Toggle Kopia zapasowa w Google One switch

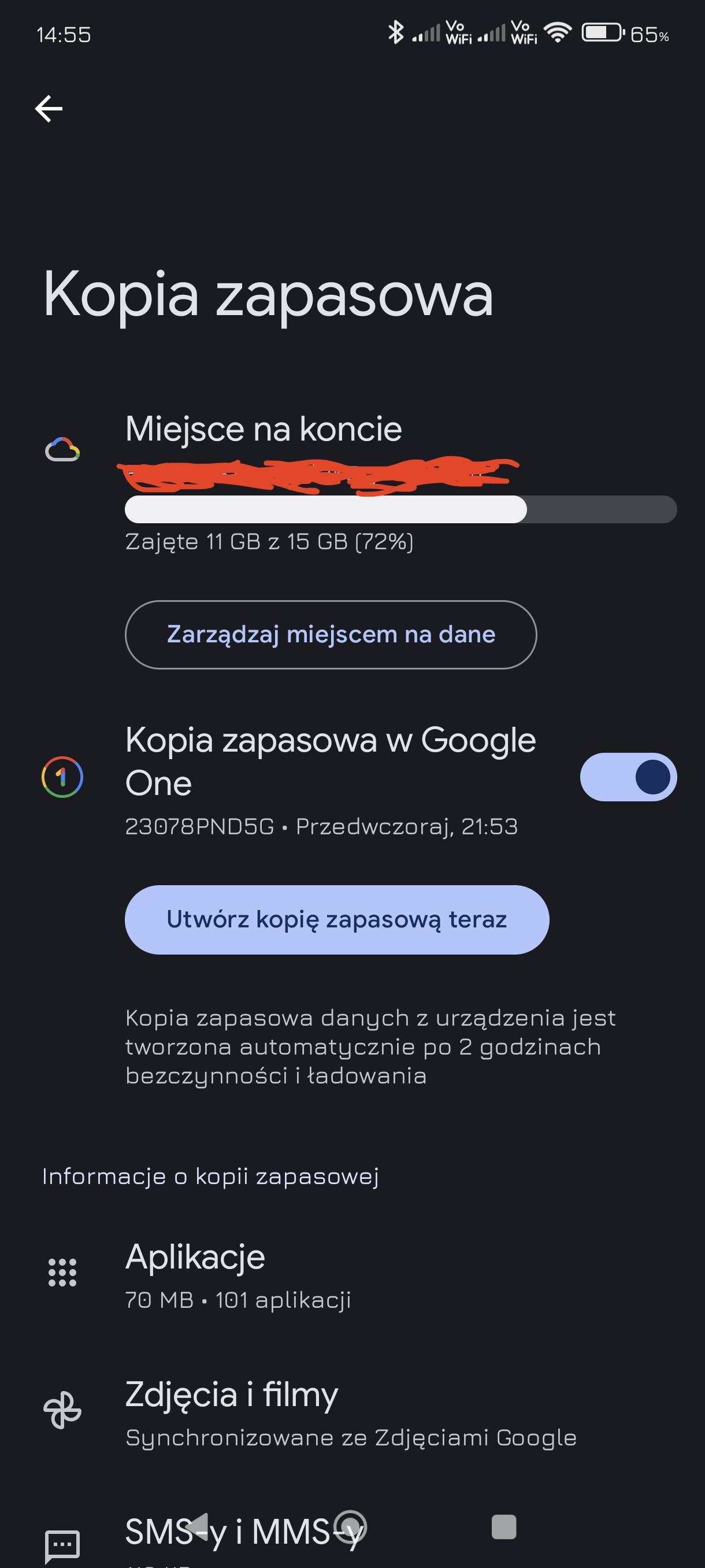point(628,776)
